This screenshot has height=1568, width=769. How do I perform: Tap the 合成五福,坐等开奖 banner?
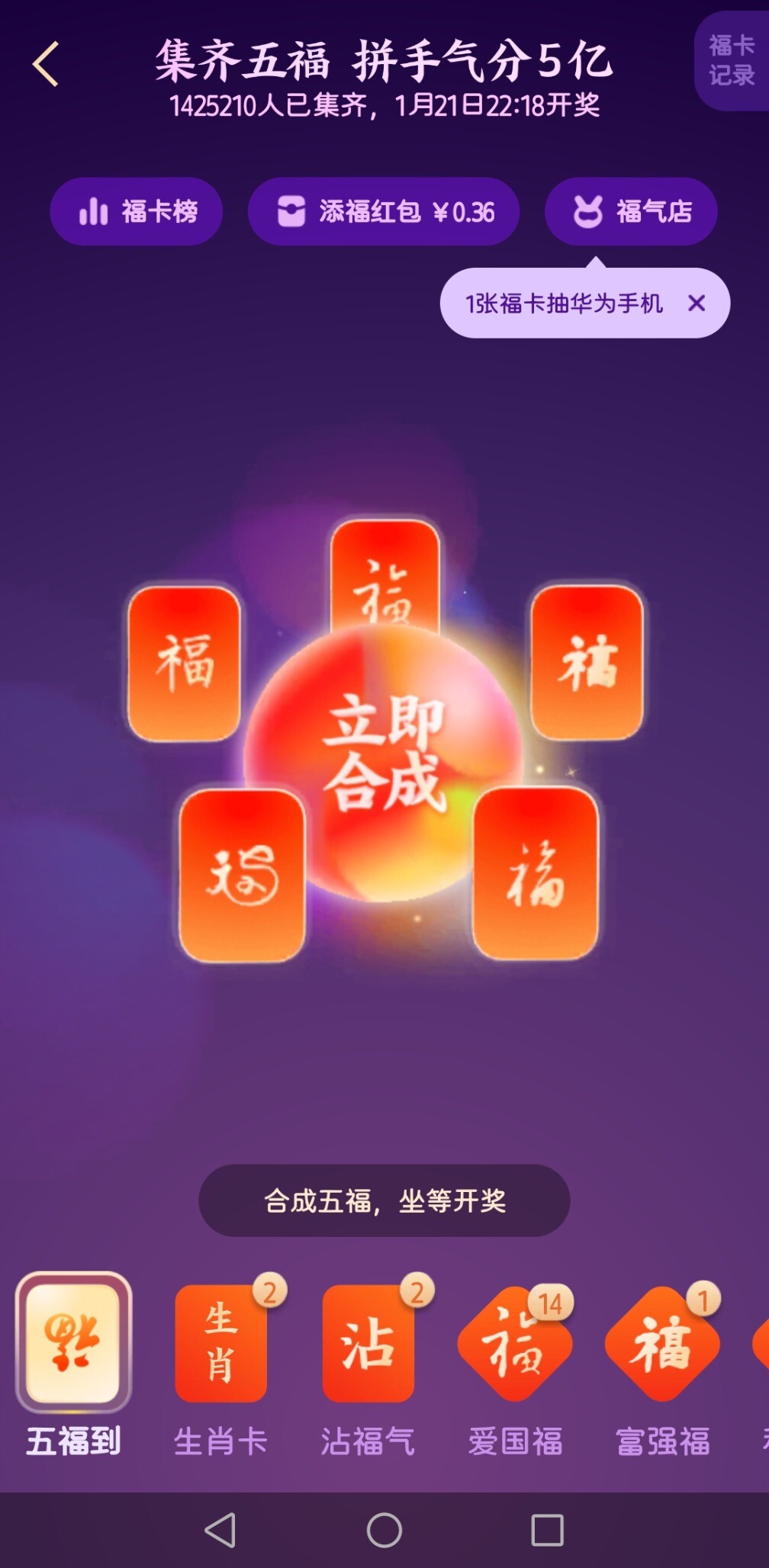pyautogui.click(x=384, y=1200)
